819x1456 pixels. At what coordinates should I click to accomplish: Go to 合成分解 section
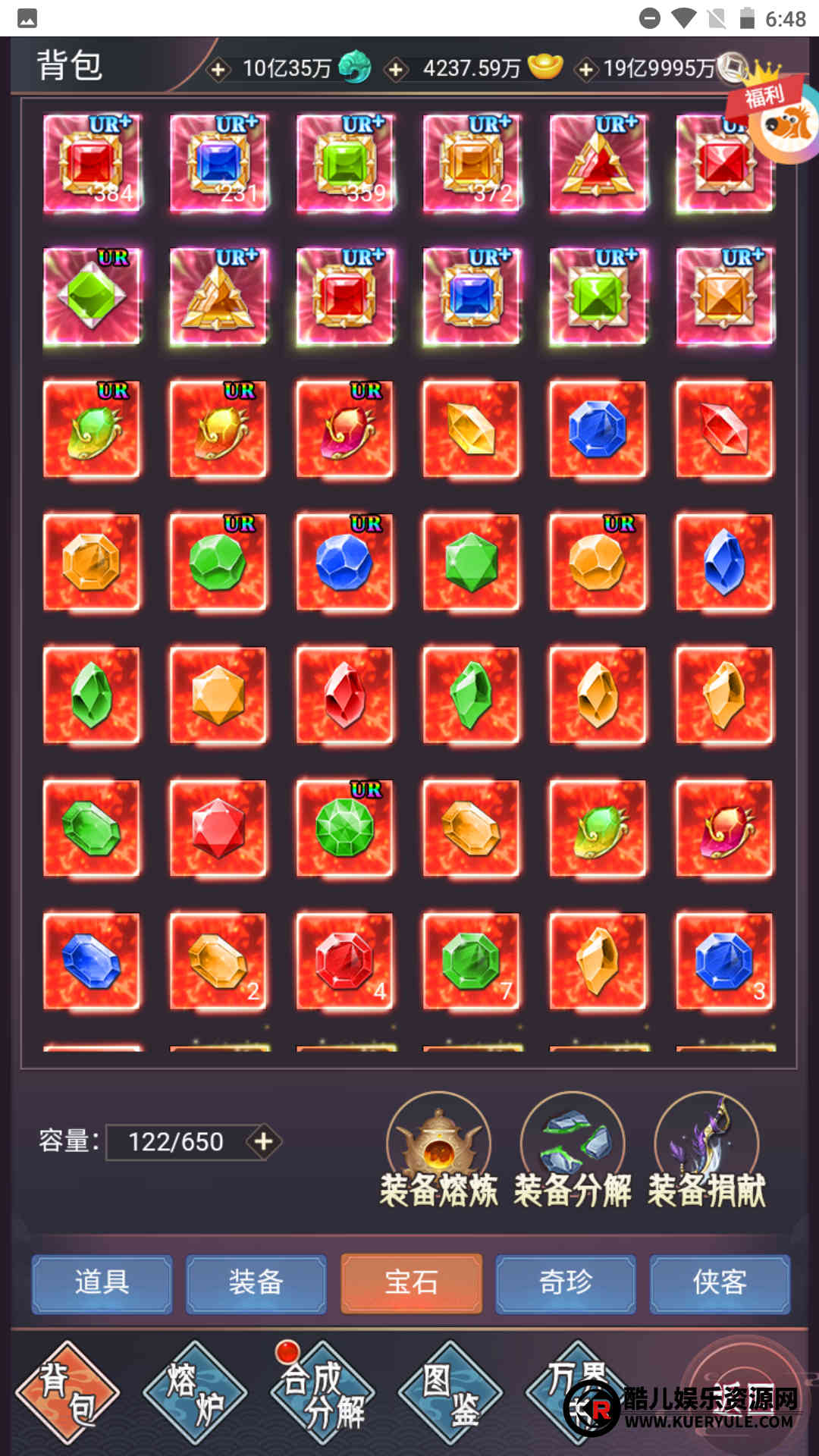(323, 1393)
